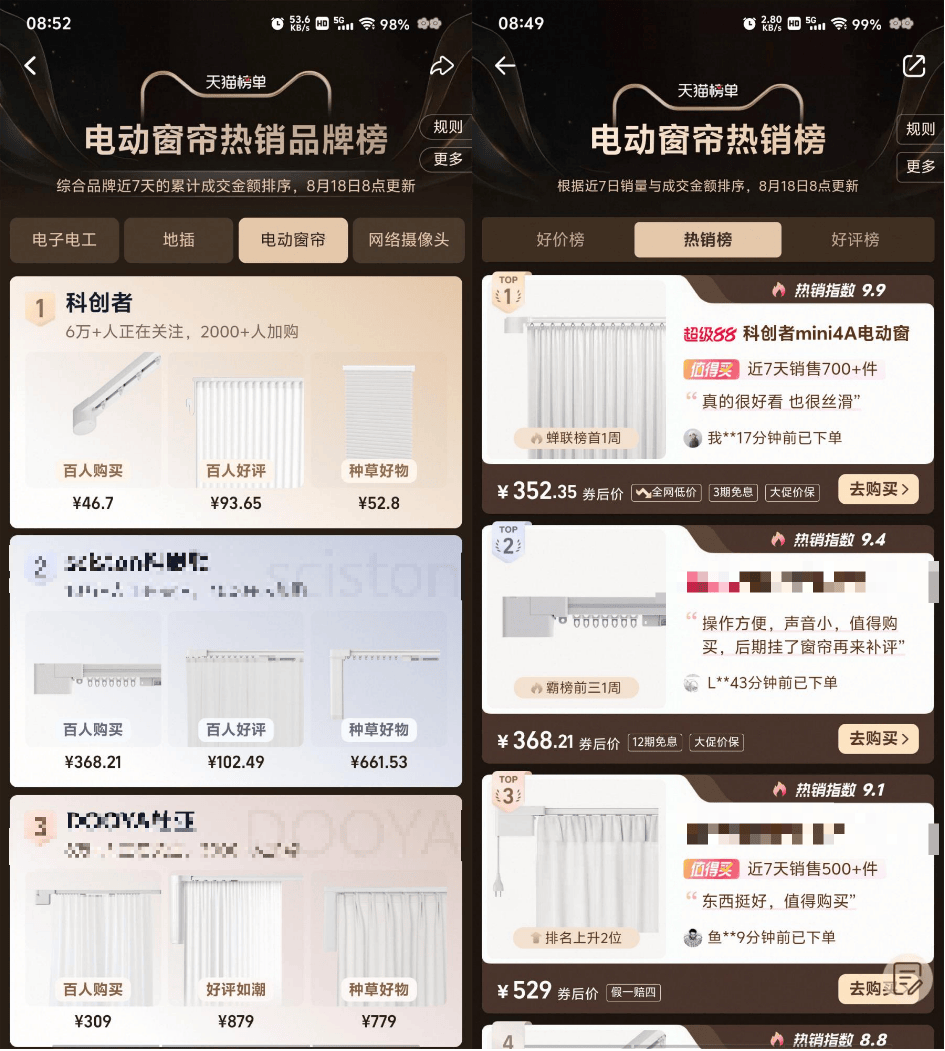Open the external-link icon on 电动窗帘热销榜
Screen dimensions: 945x1051
point(913,66)
